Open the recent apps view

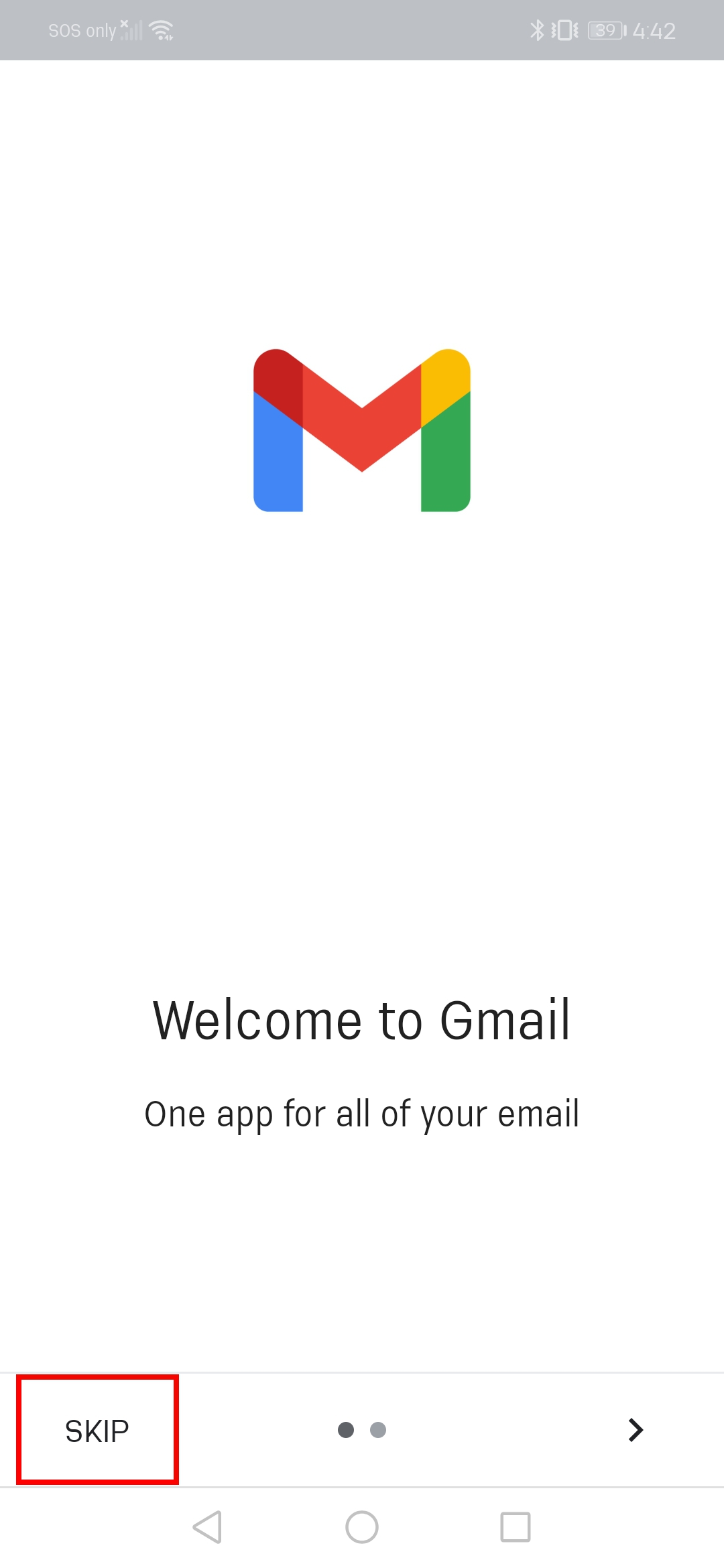pyautogui.click(x=516, y=1527)
